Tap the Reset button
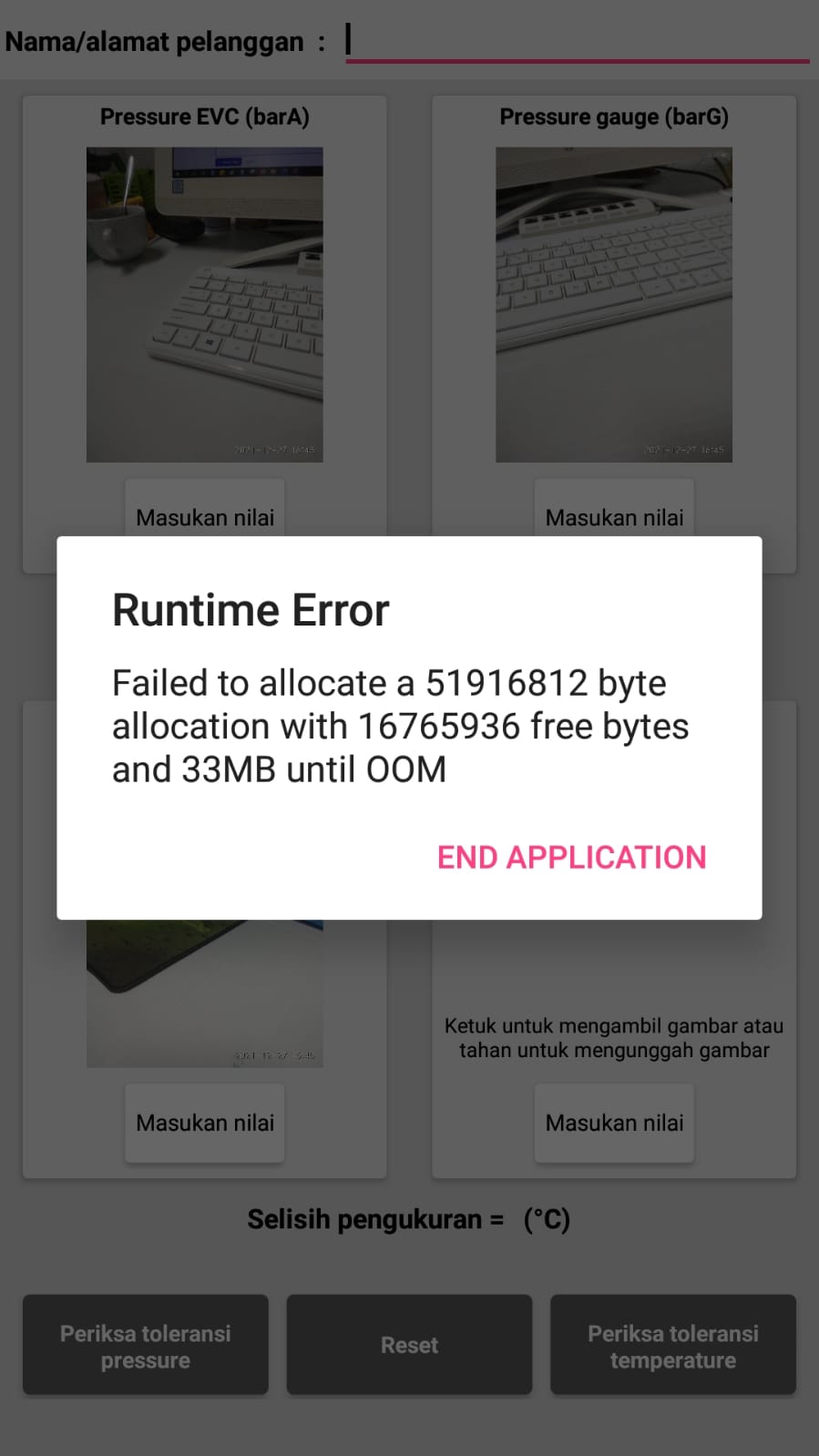The height and width of the screenshot is (1456, 819). coord(409,1345)
